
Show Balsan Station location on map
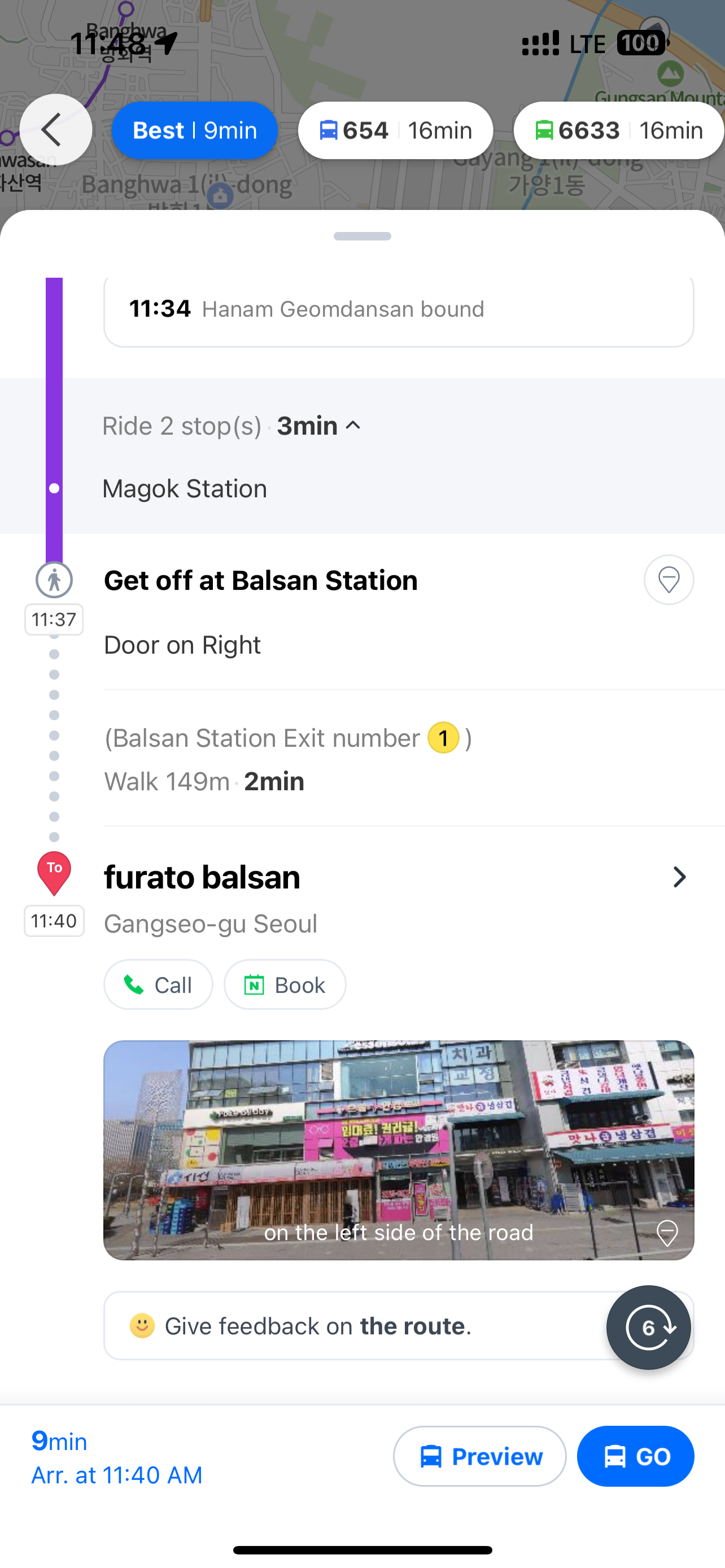click(669, 580)
